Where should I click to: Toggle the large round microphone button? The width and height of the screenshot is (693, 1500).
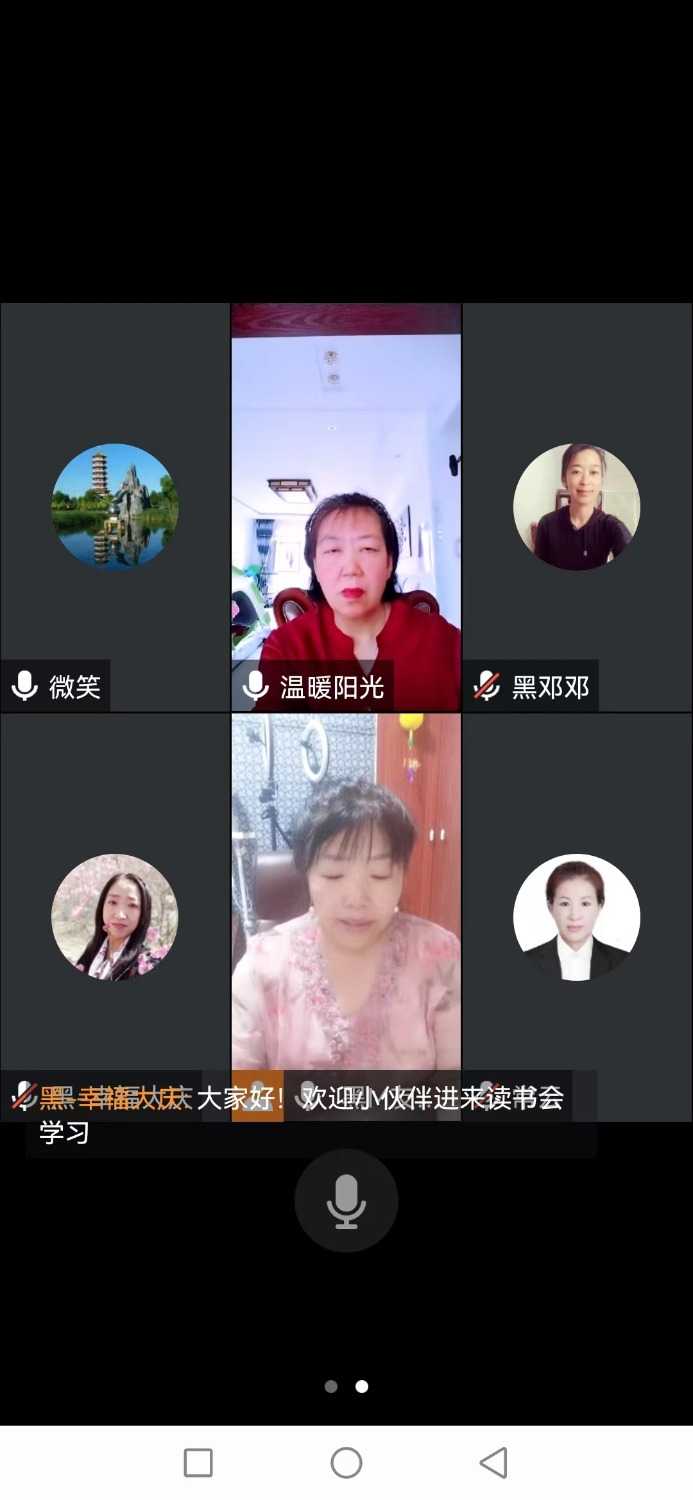point(346,1201)
